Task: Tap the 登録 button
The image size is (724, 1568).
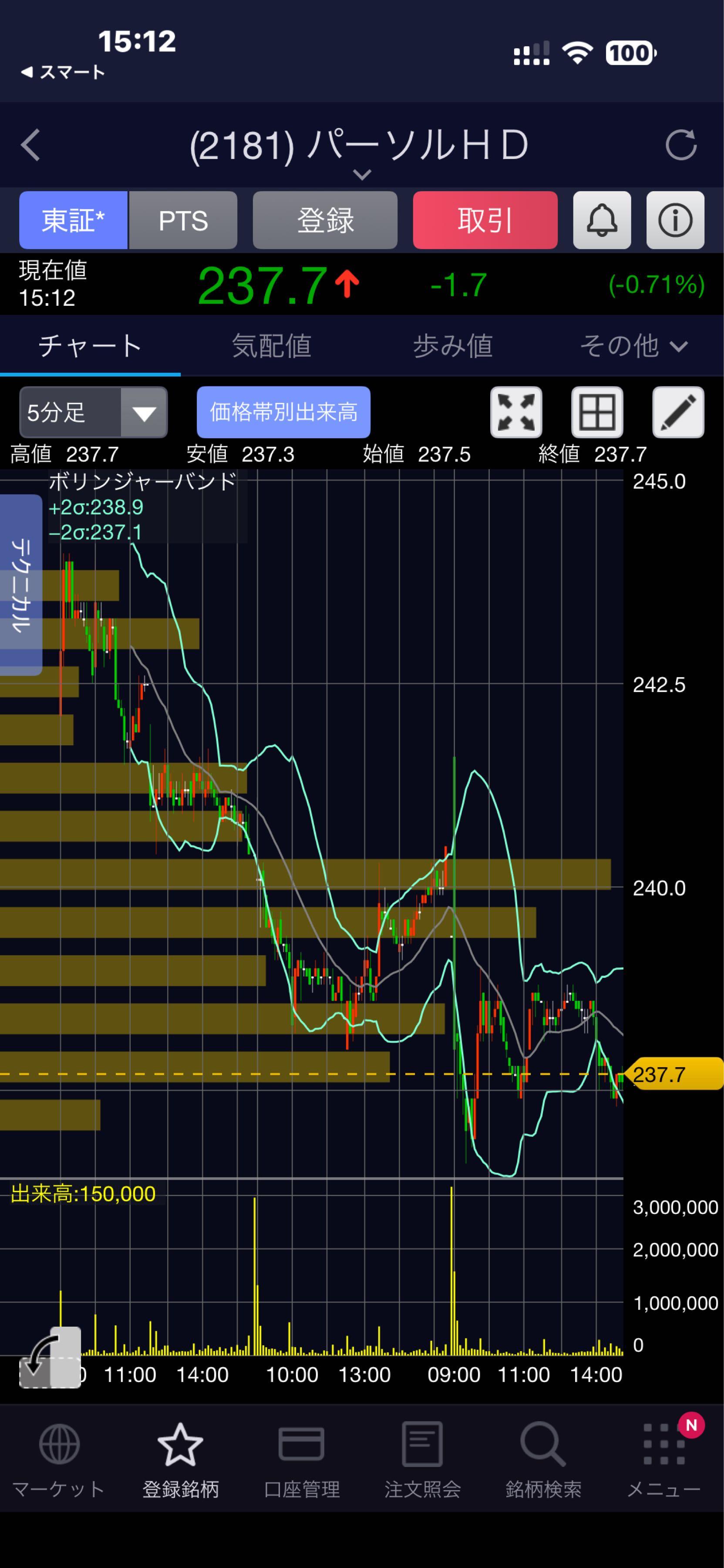Action: coord(325,220)
